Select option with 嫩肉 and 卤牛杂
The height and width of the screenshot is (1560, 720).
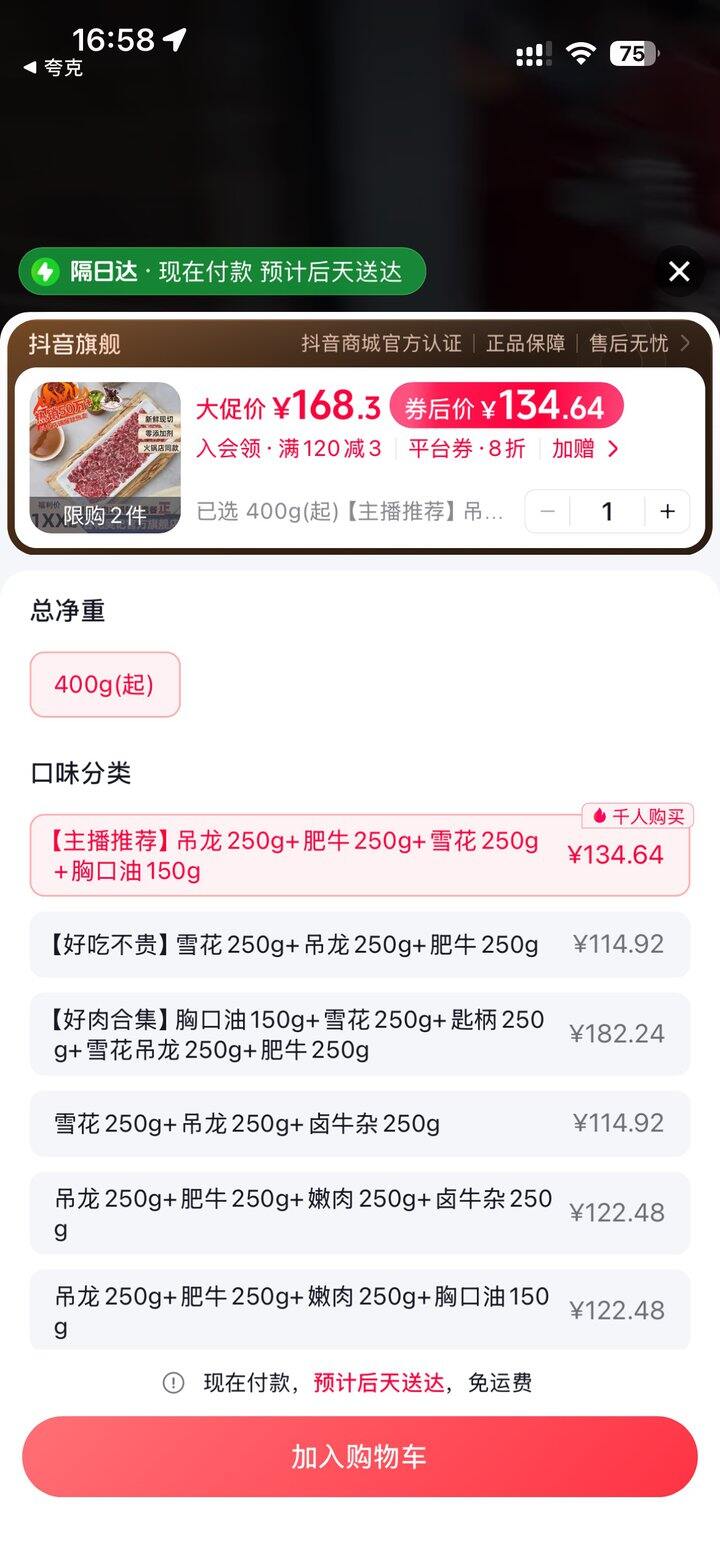360,1212
